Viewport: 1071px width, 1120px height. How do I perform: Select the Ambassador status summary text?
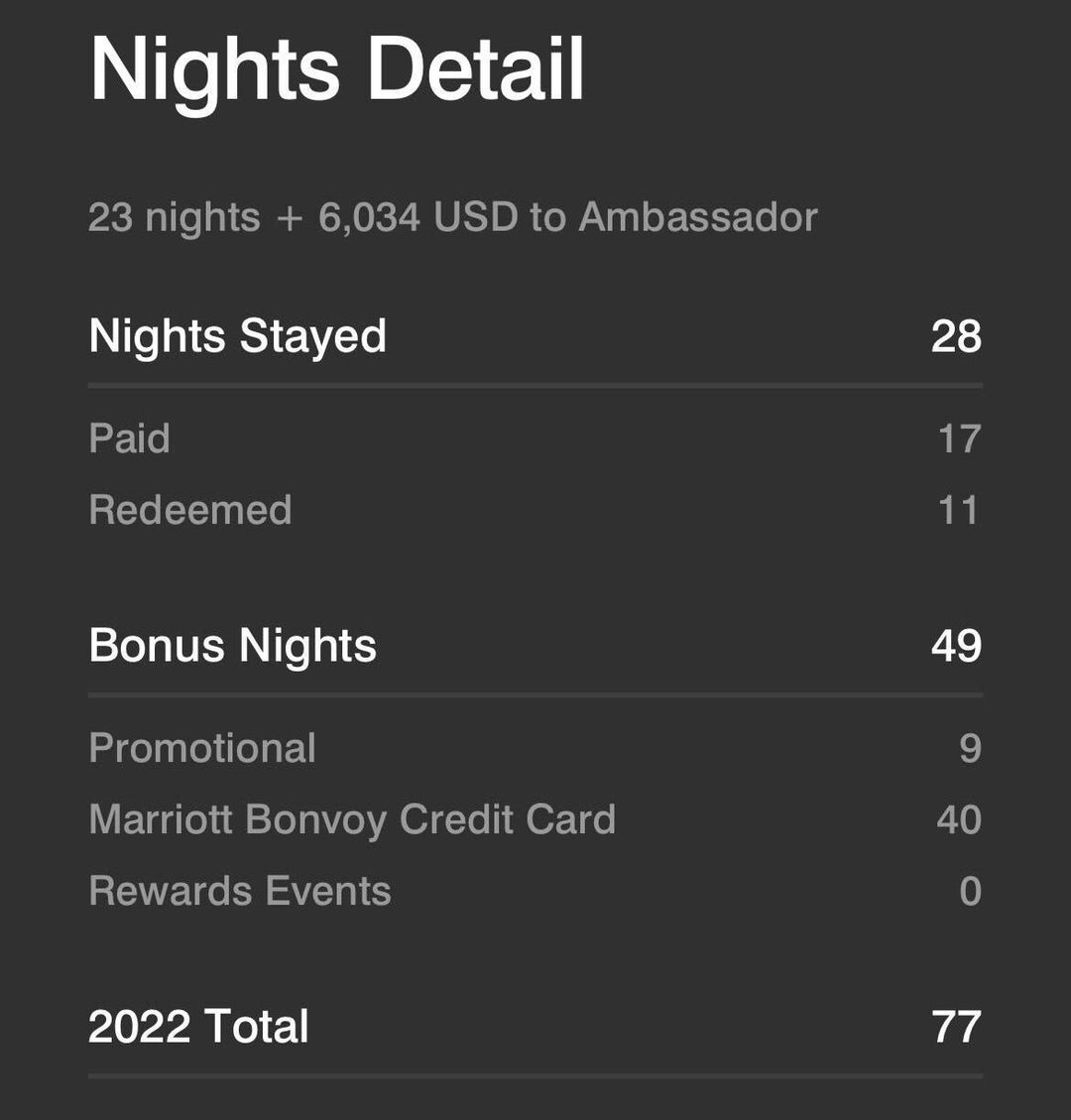(451, 216)
